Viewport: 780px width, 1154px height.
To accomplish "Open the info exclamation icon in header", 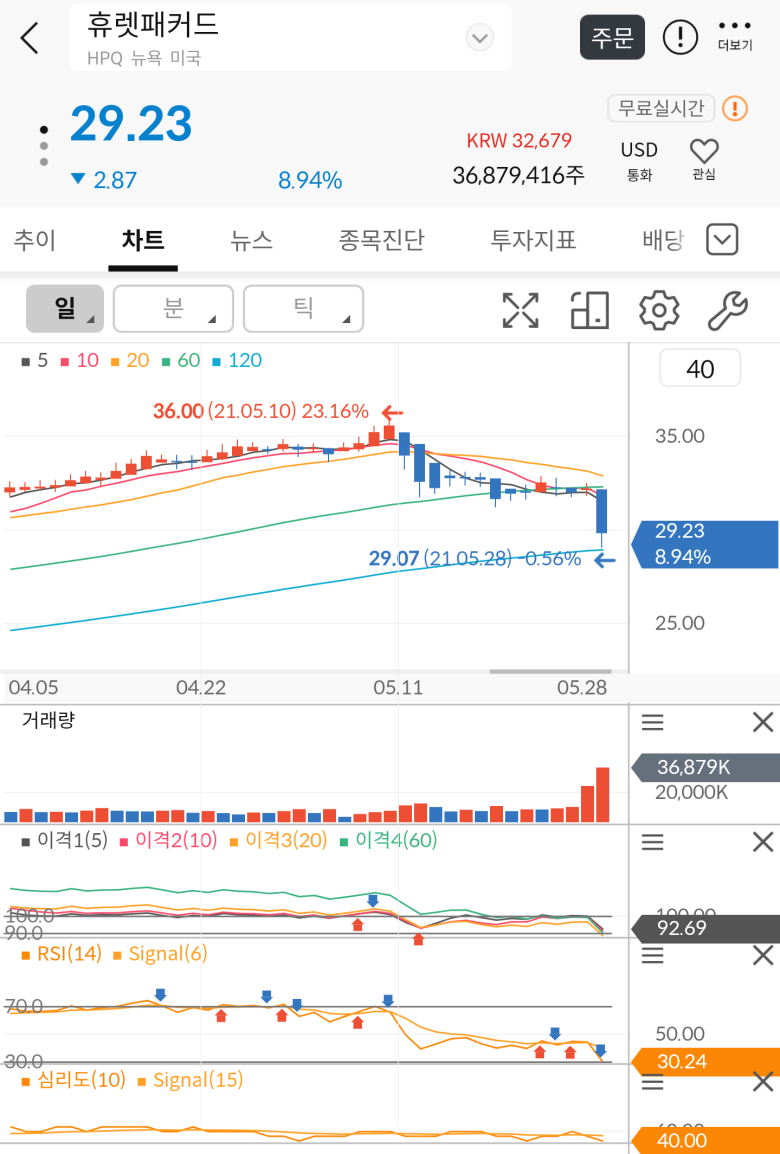I will [x=681, y=38].
